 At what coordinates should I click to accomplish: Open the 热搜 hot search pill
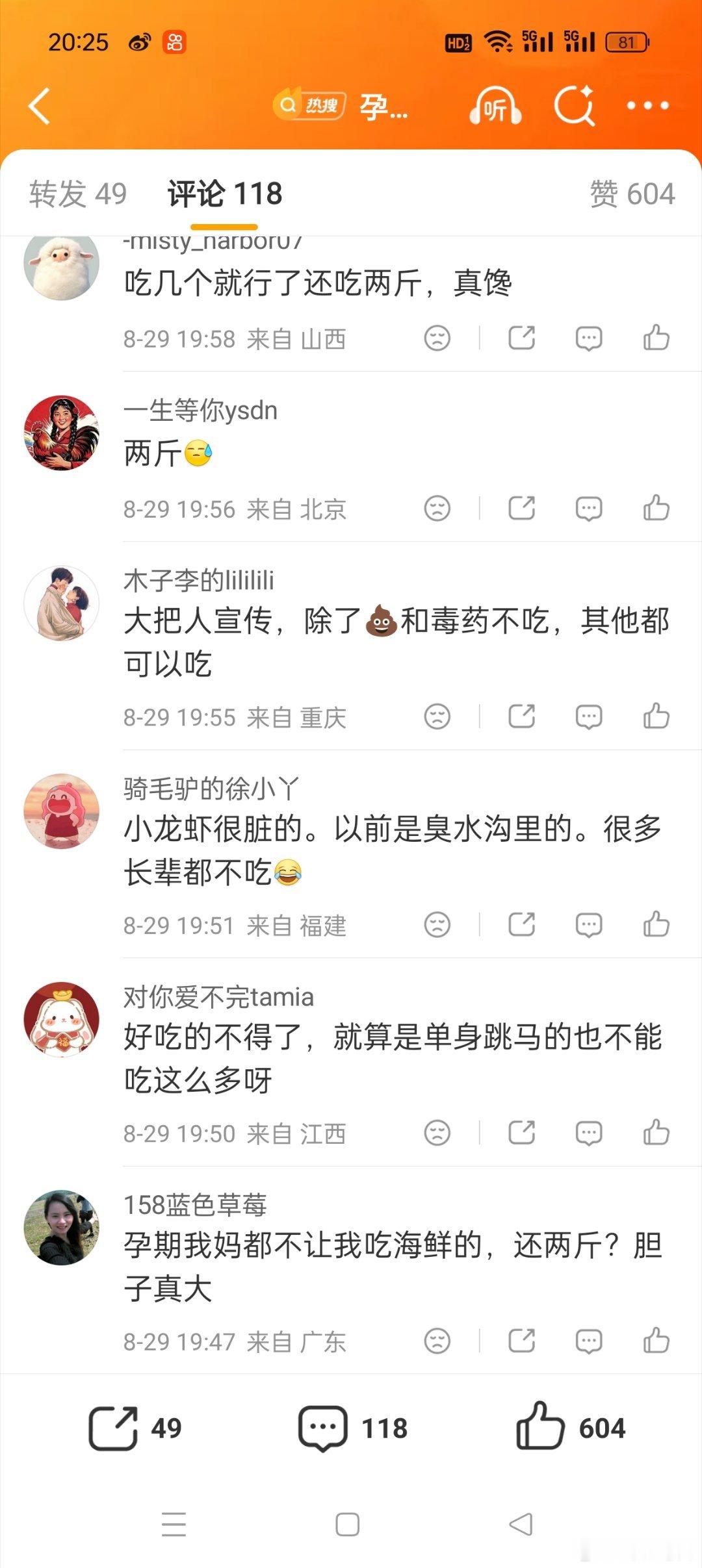coord(309,105)
